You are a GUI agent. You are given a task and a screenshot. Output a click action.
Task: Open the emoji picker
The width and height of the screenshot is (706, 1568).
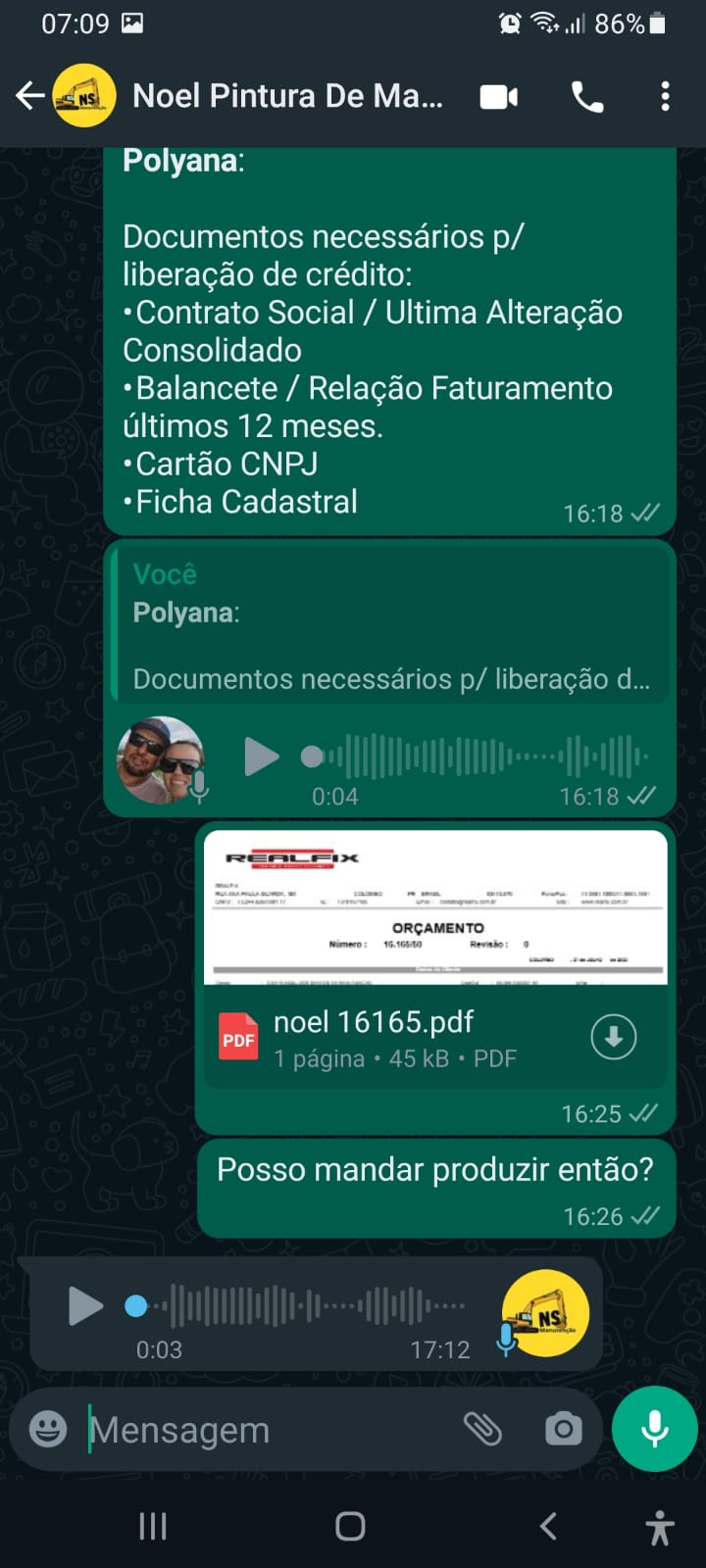coord(48,1429)
